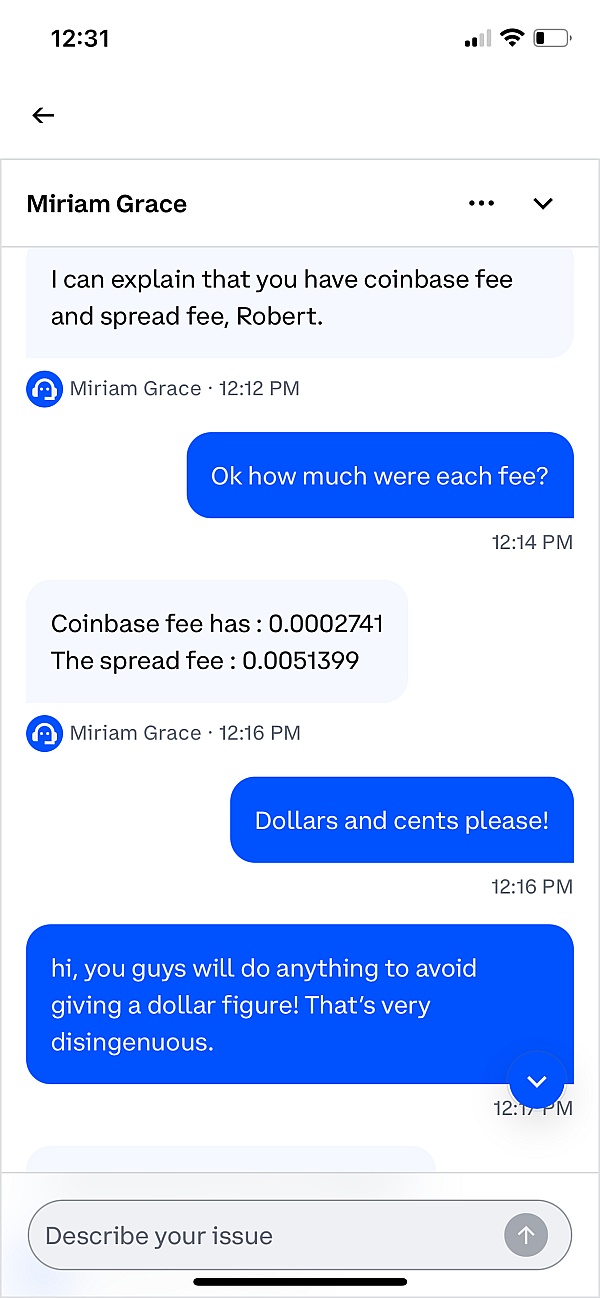Collapse the chat with the header chevron
The width and height of the screenshot is (600, 1298).
pos(543,204)
